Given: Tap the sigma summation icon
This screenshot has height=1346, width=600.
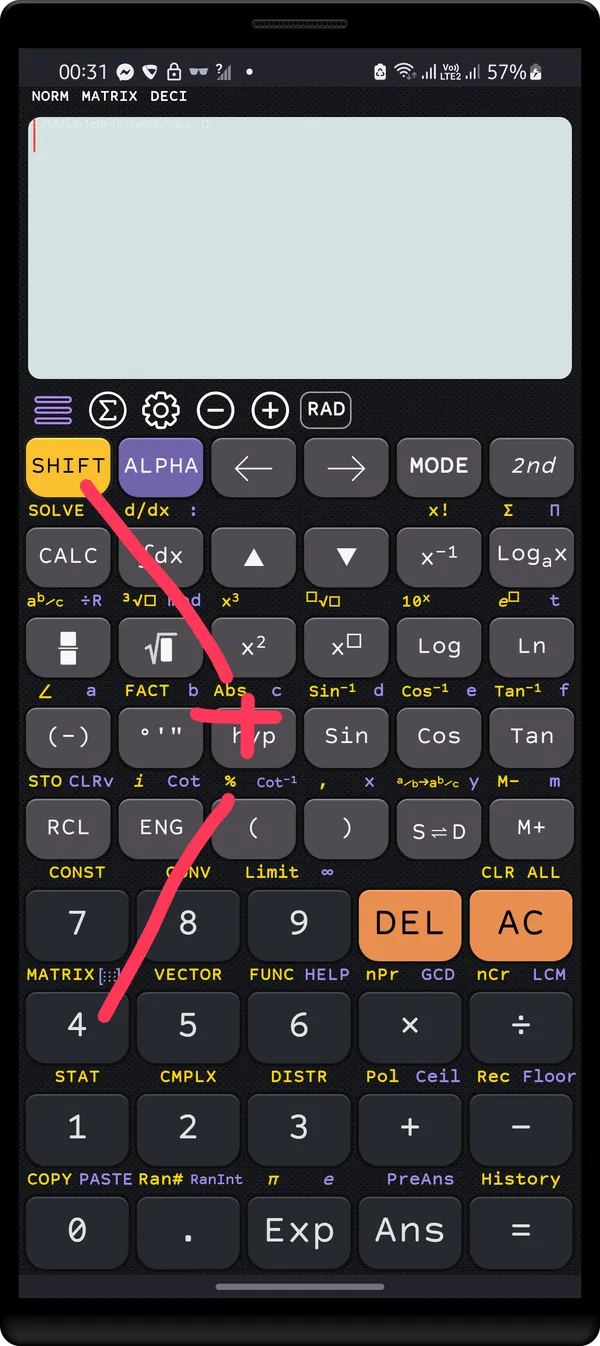Looking at the screenshot, I should click(107, 410).
